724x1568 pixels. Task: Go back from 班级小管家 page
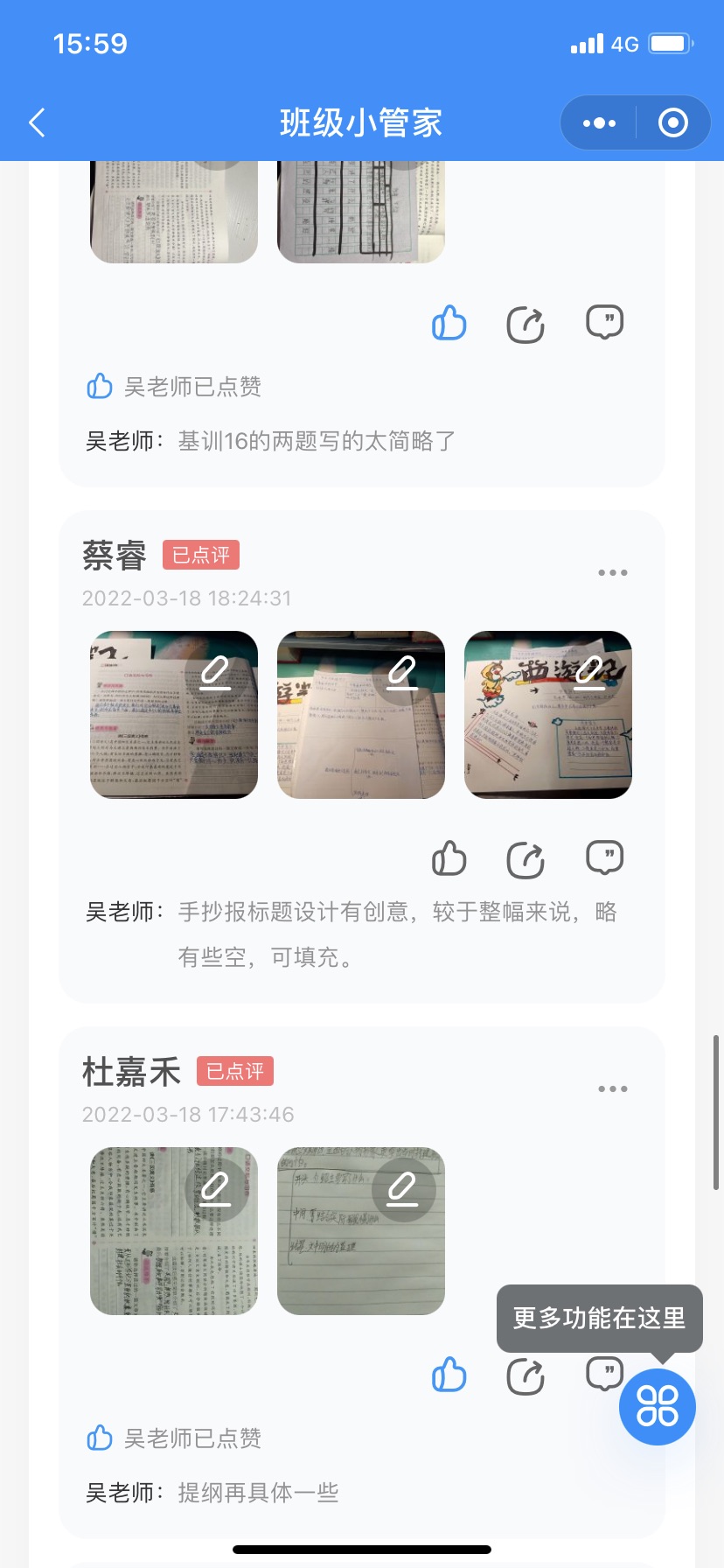pos(37,123)
